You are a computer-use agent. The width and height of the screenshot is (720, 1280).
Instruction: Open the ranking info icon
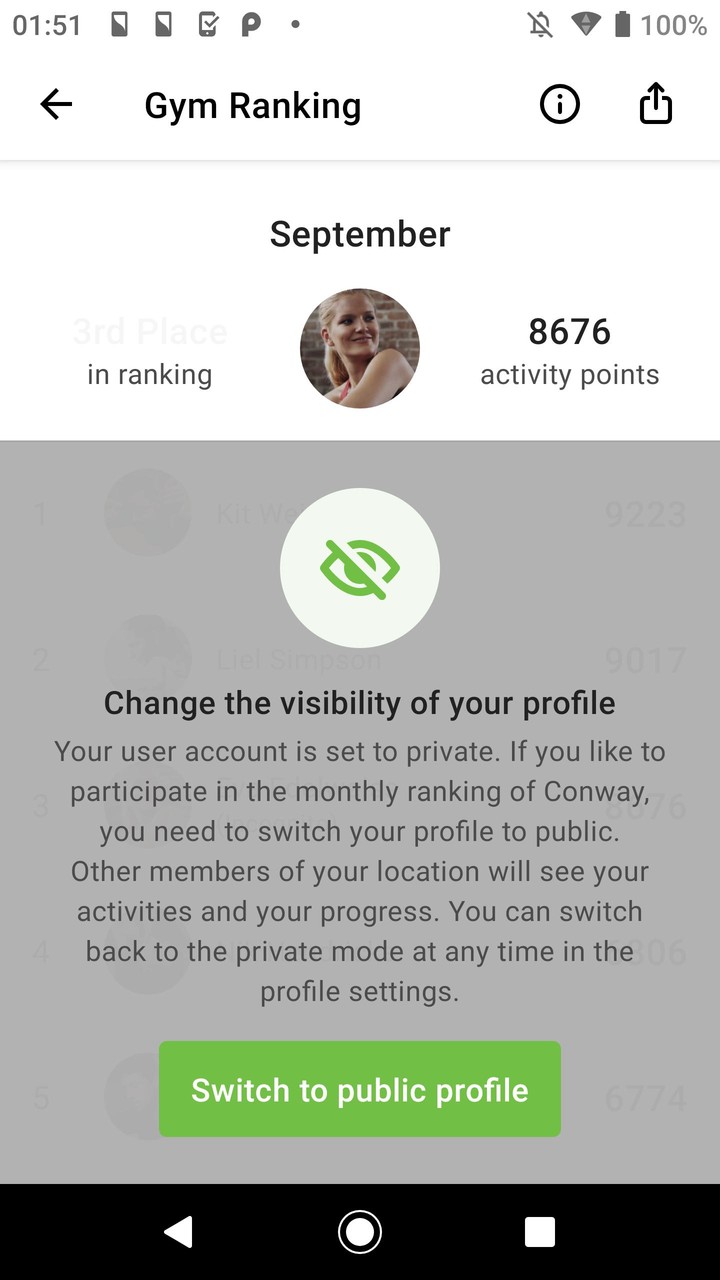tap(559, 104)
